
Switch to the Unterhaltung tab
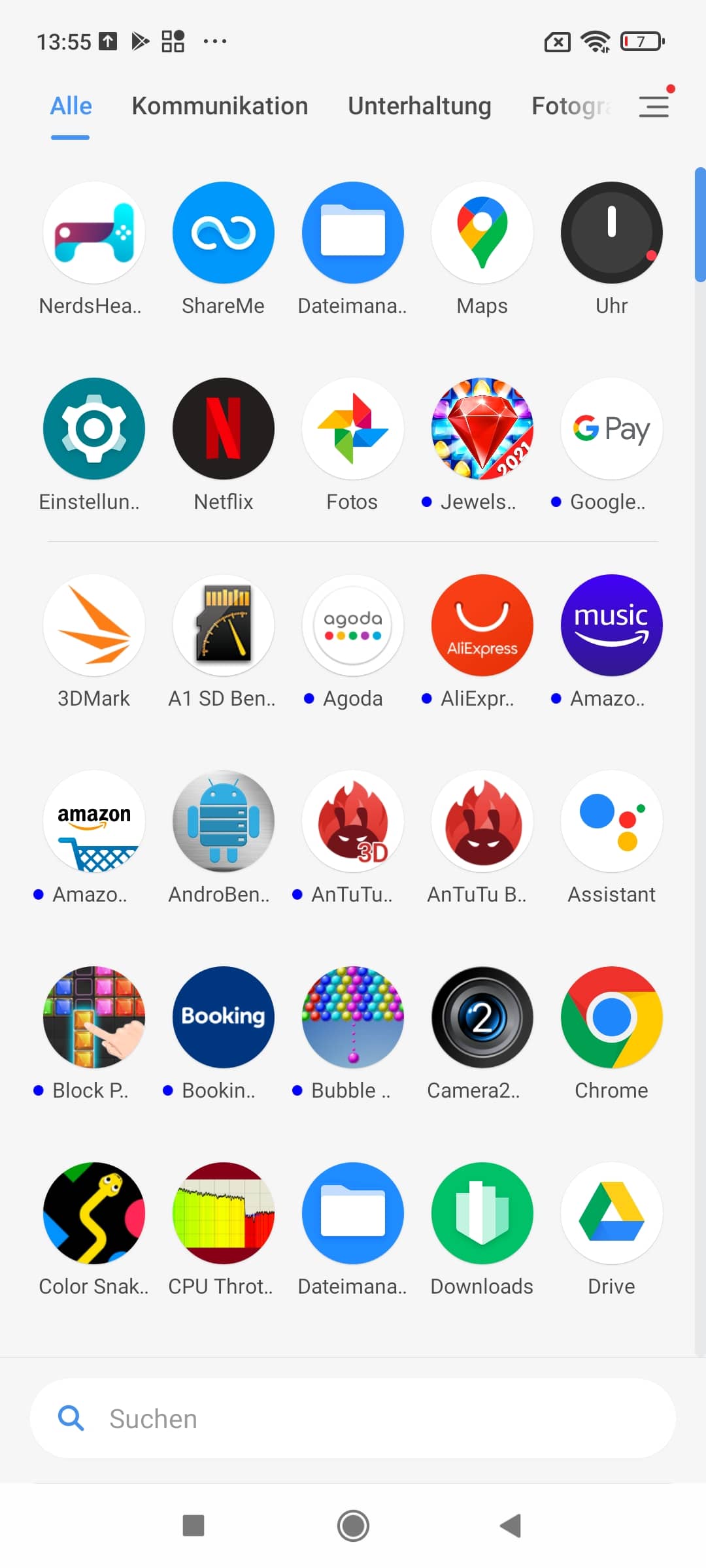tap(420, 106)
